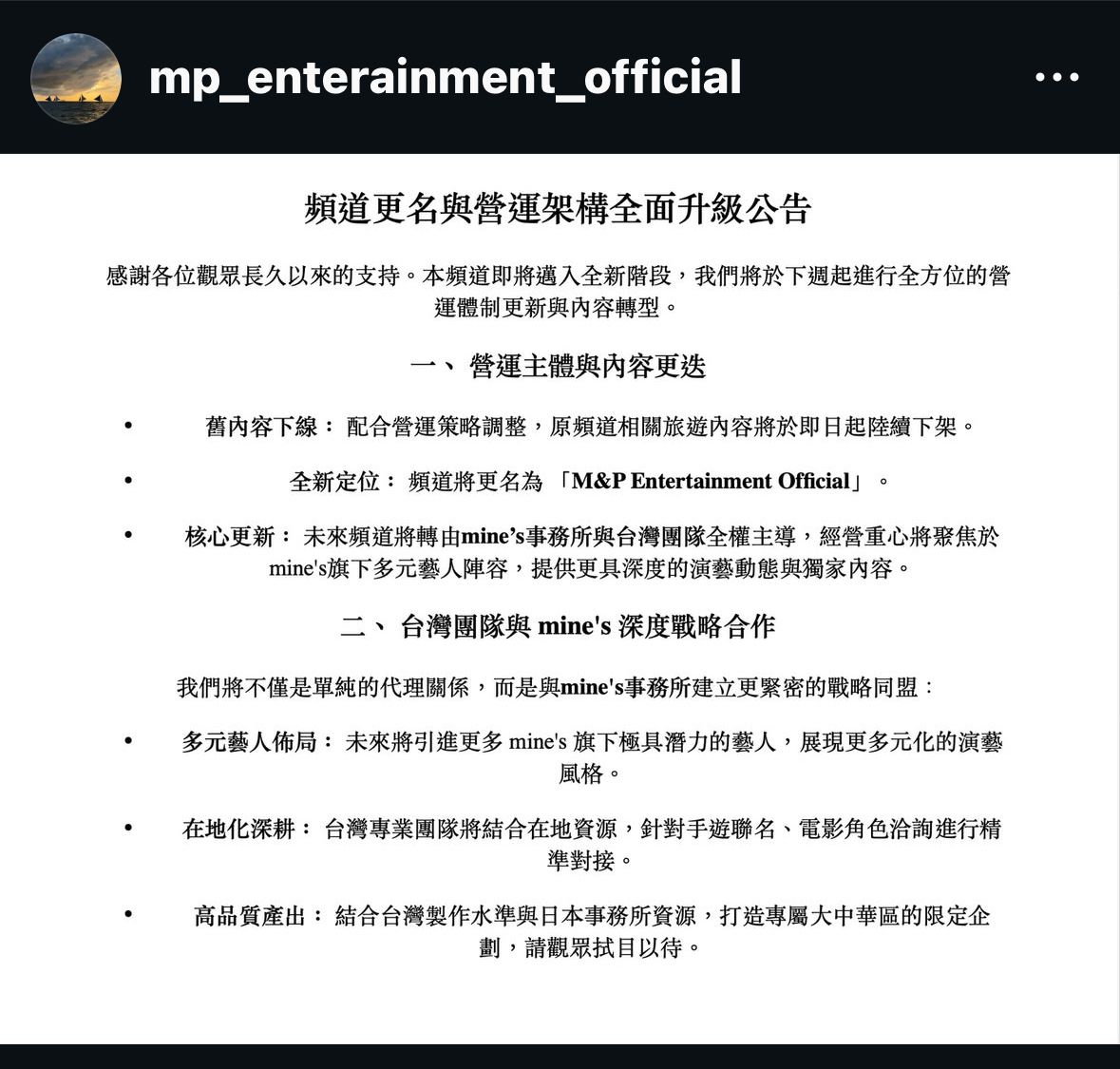Open the mp_enterainment_official username link
The height and width of the screenshot is (1069, 1120).
(445, 78)
